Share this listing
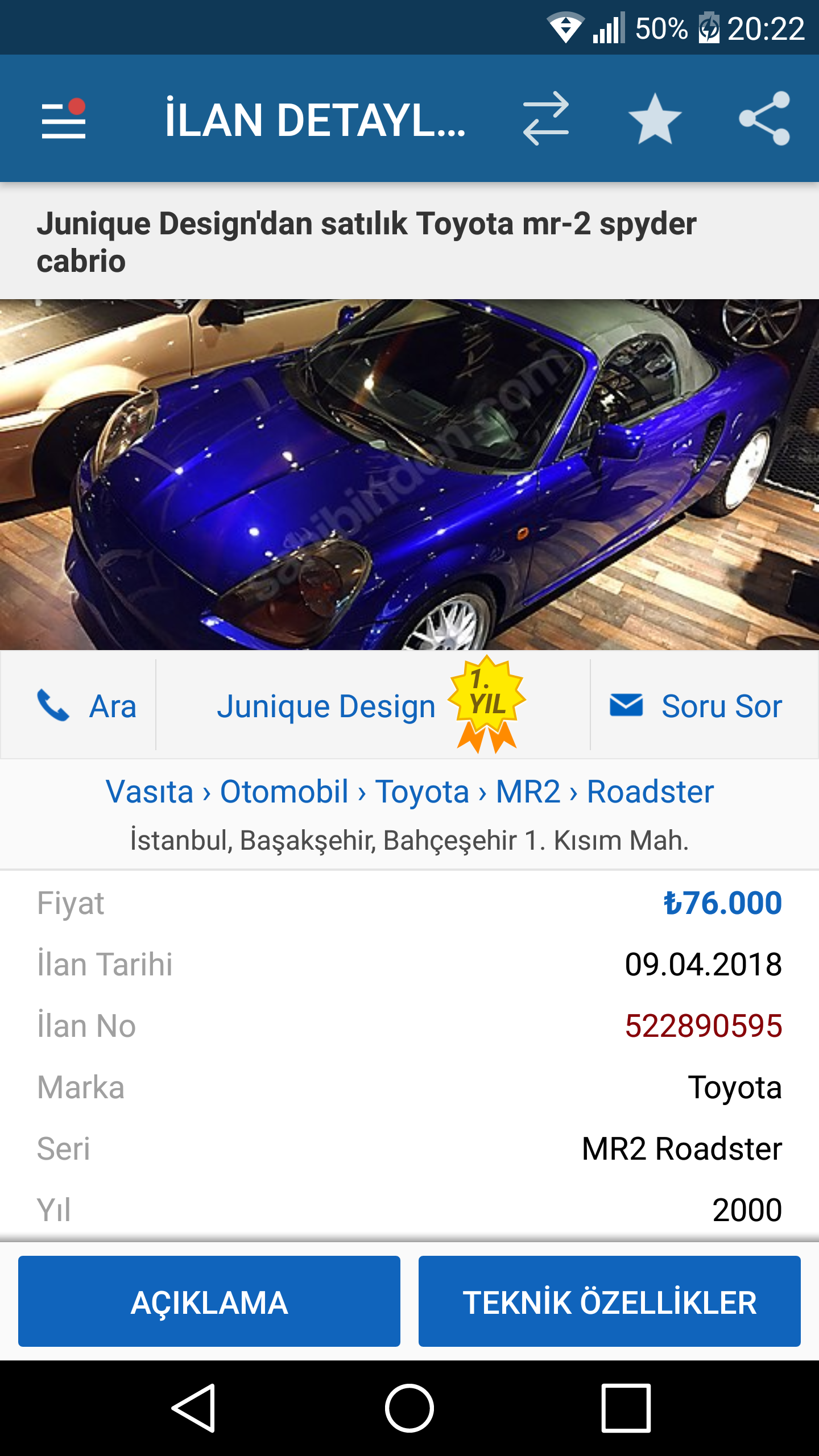 pos(764,119)
